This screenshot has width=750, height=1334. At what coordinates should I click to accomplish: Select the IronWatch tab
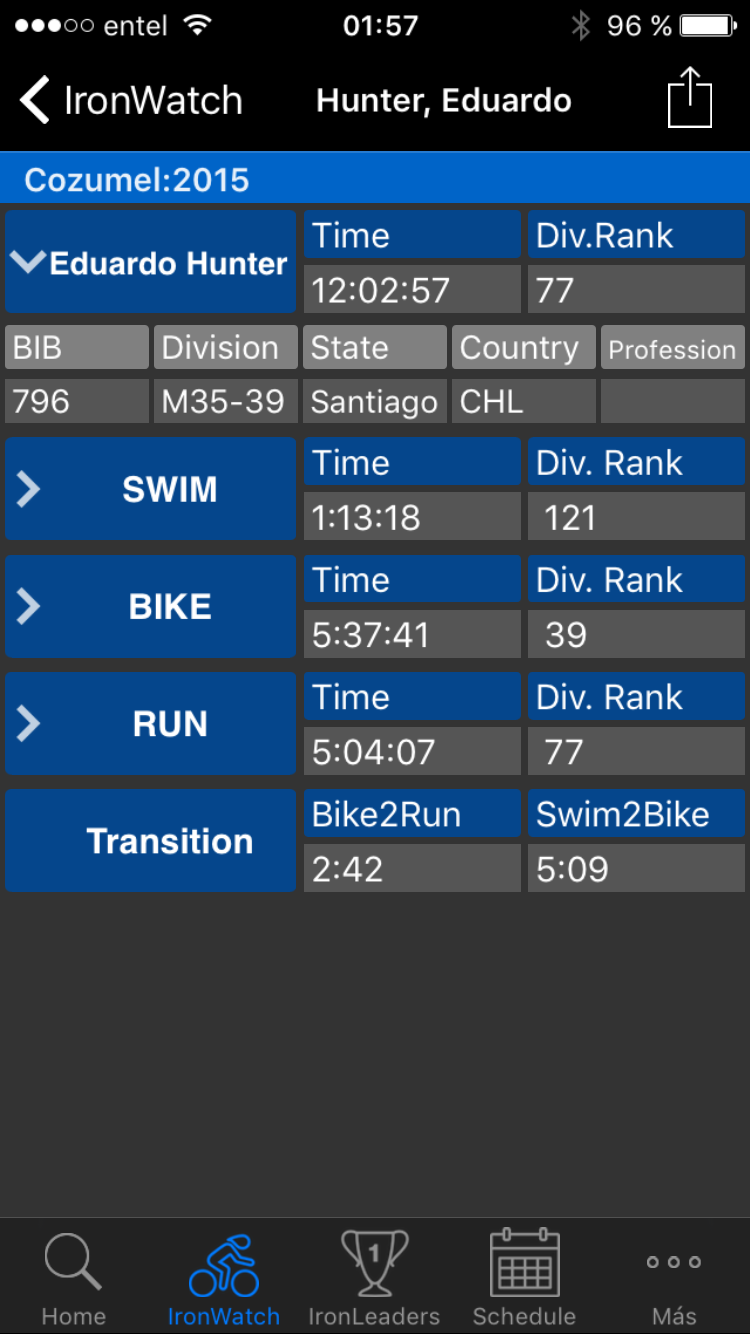click(223, 1278)
